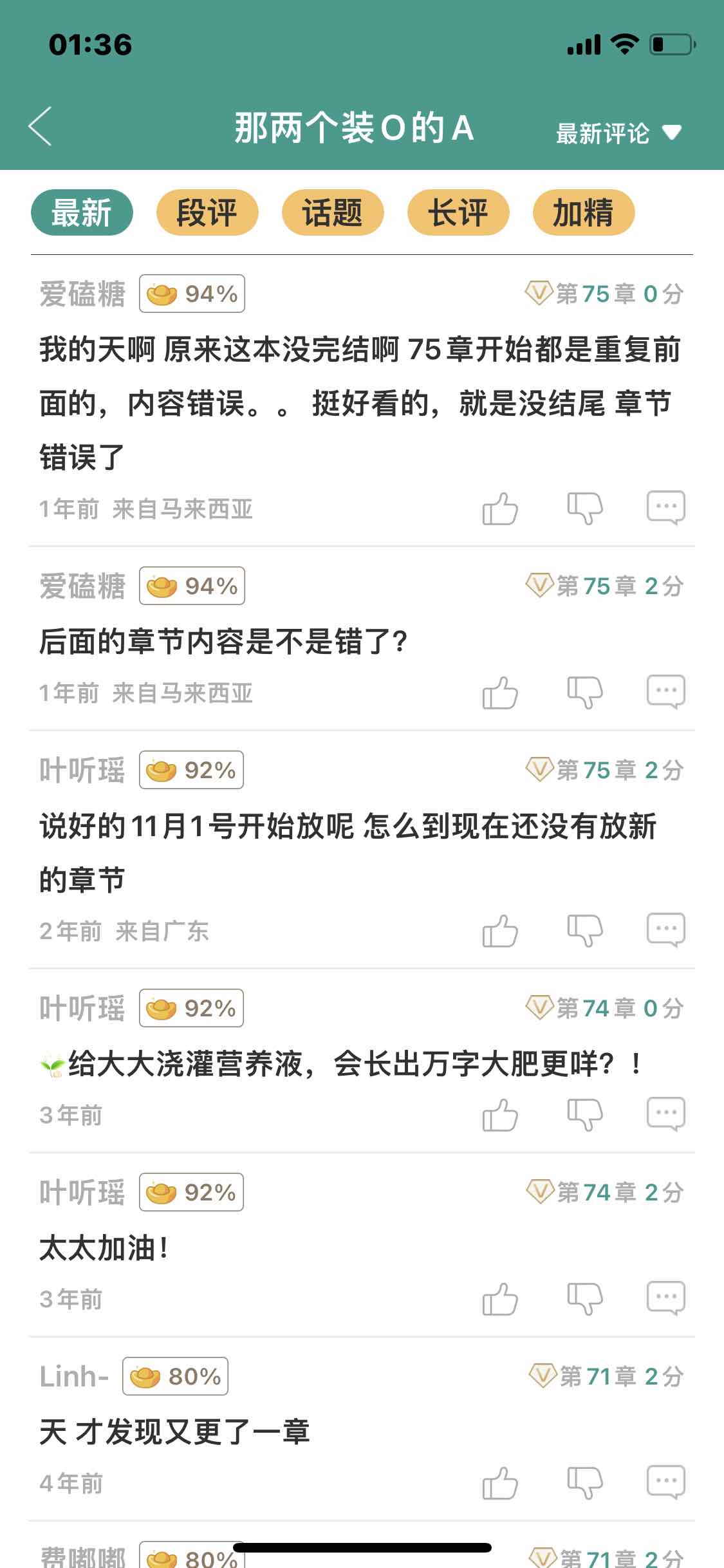Show 加精 featured comments
The width and height of the screenshot is (724, 1568).
584,212
